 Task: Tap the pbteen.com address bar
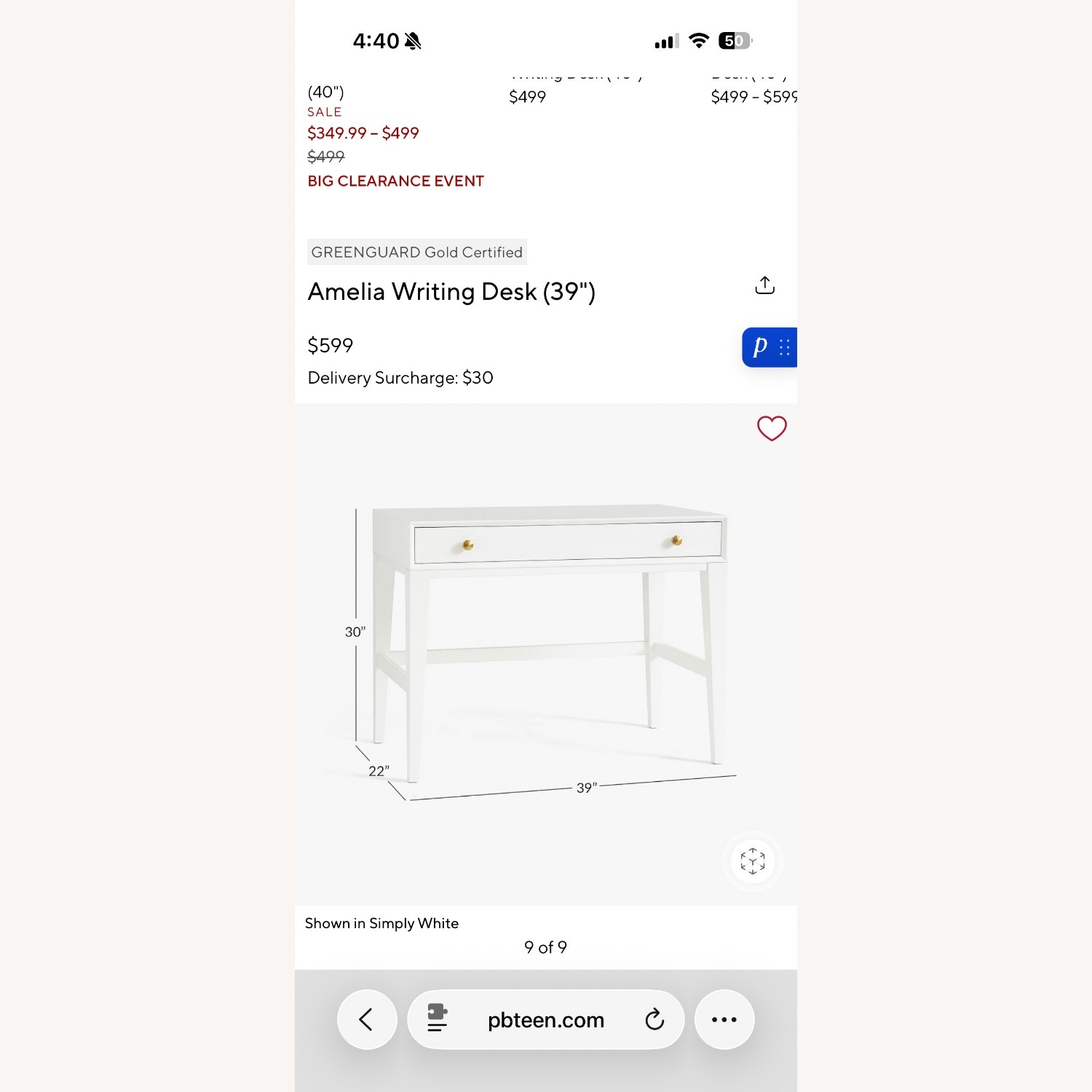(546, 1020)
